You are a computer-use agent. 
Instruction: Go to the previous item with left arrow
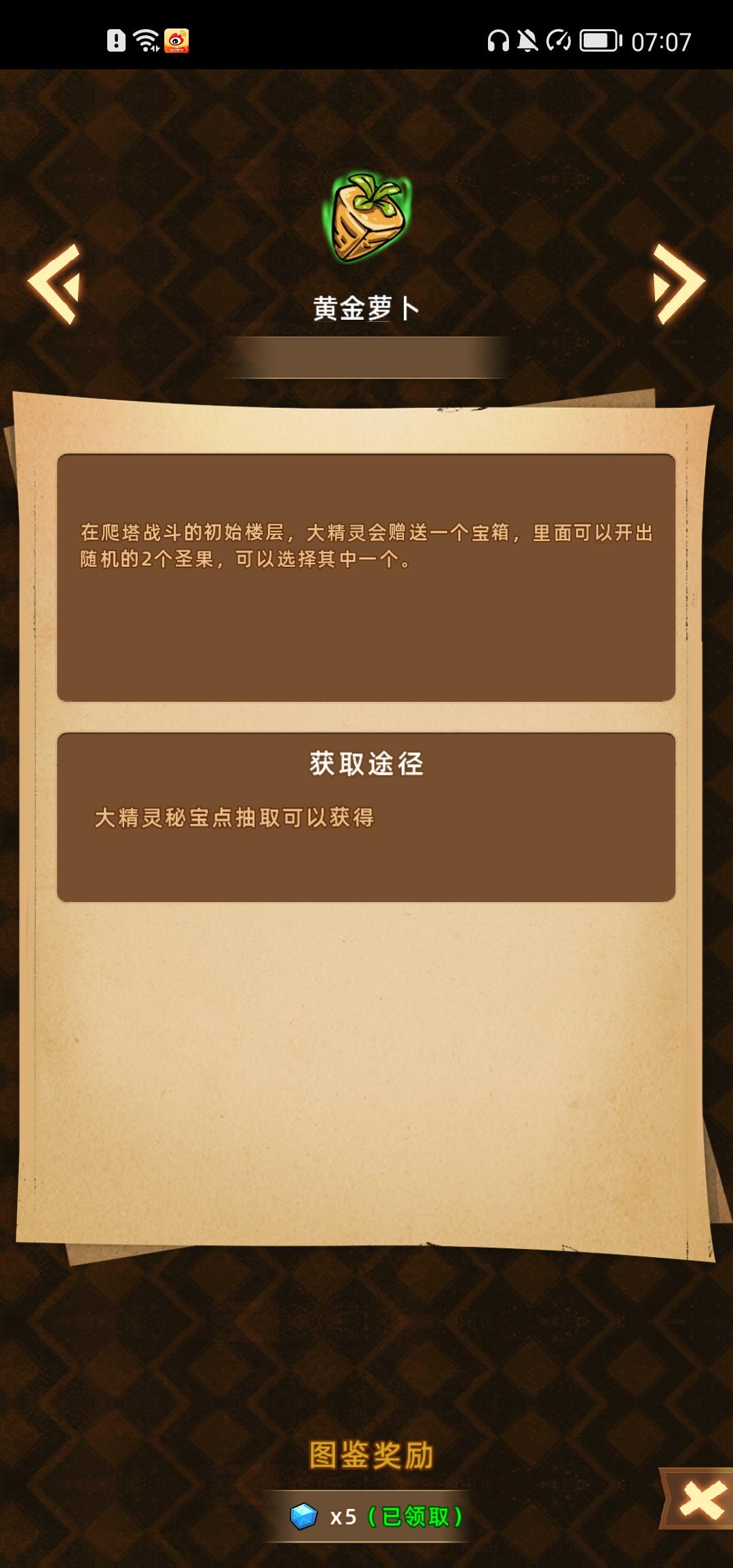coord(55,284)
